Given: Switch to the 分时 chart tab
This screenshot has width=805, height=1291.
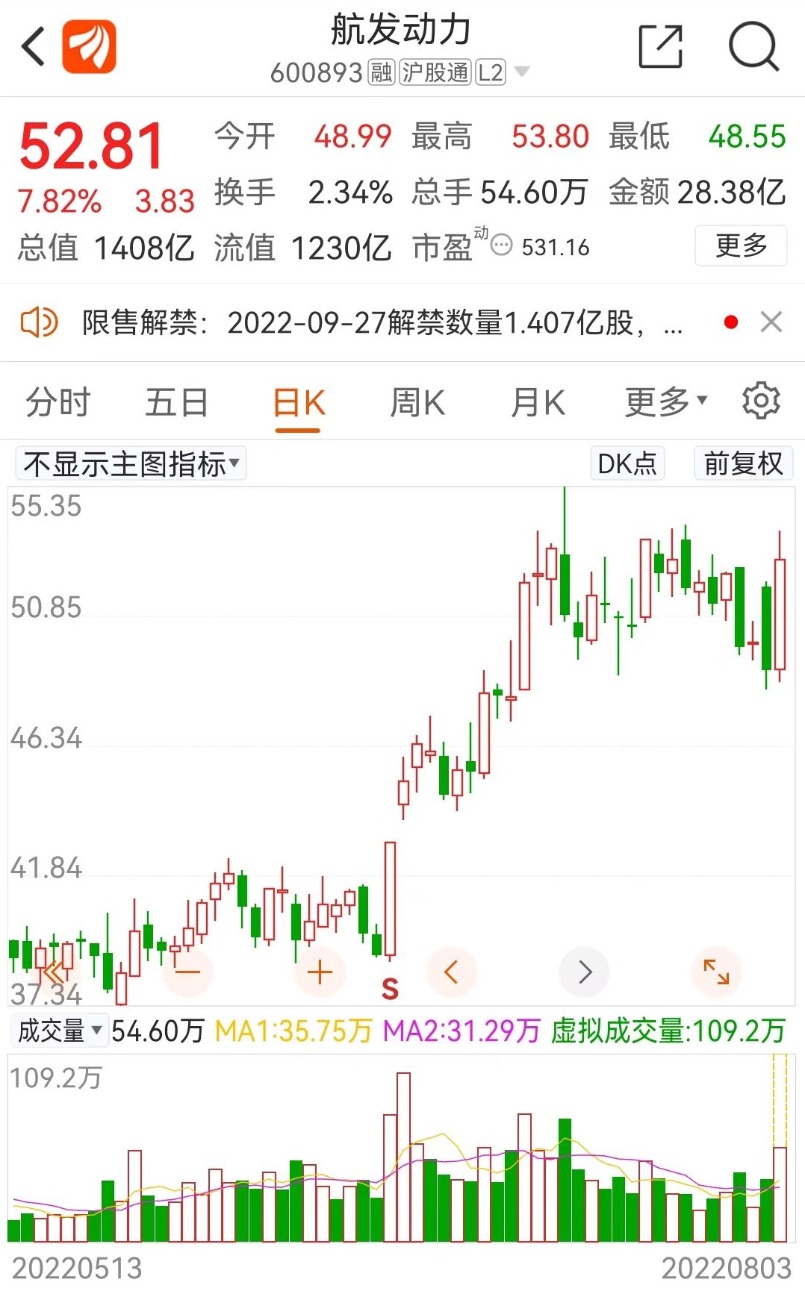Looking at the screenshot, I should [58, 403].
